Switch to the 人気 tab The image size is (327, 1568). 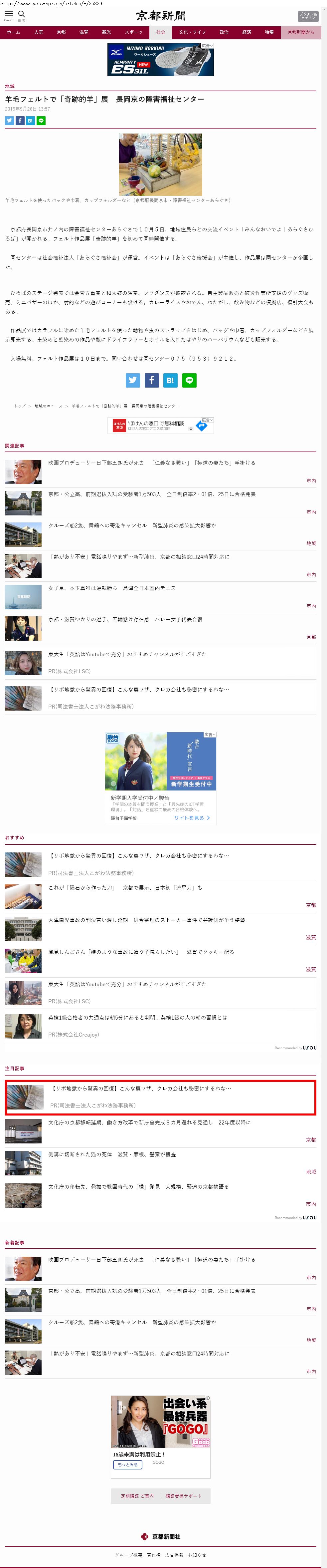(x=38, y=32)
